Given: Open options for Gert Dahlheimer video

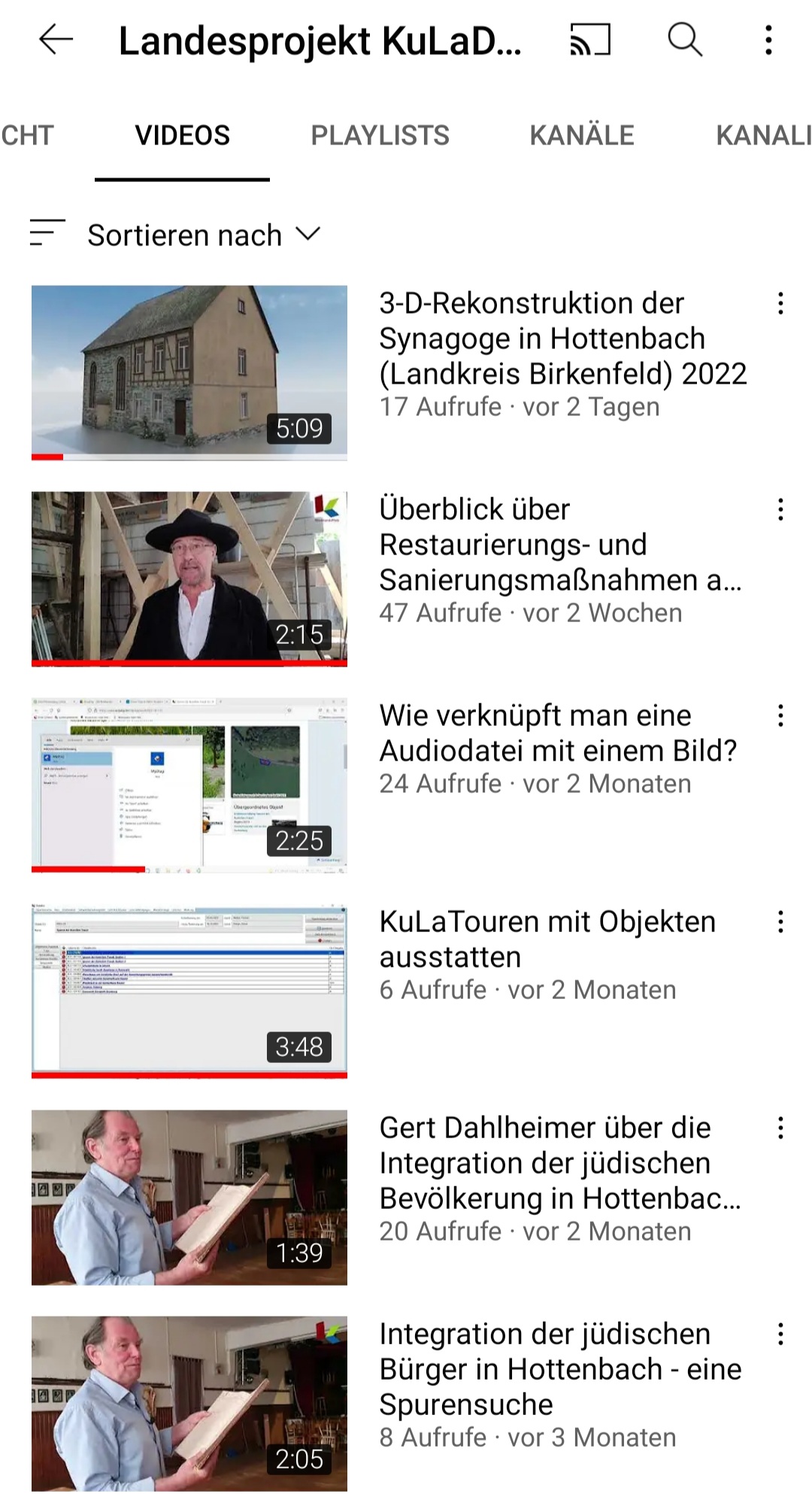Looking at the screenshot, I should point(780,1128).
